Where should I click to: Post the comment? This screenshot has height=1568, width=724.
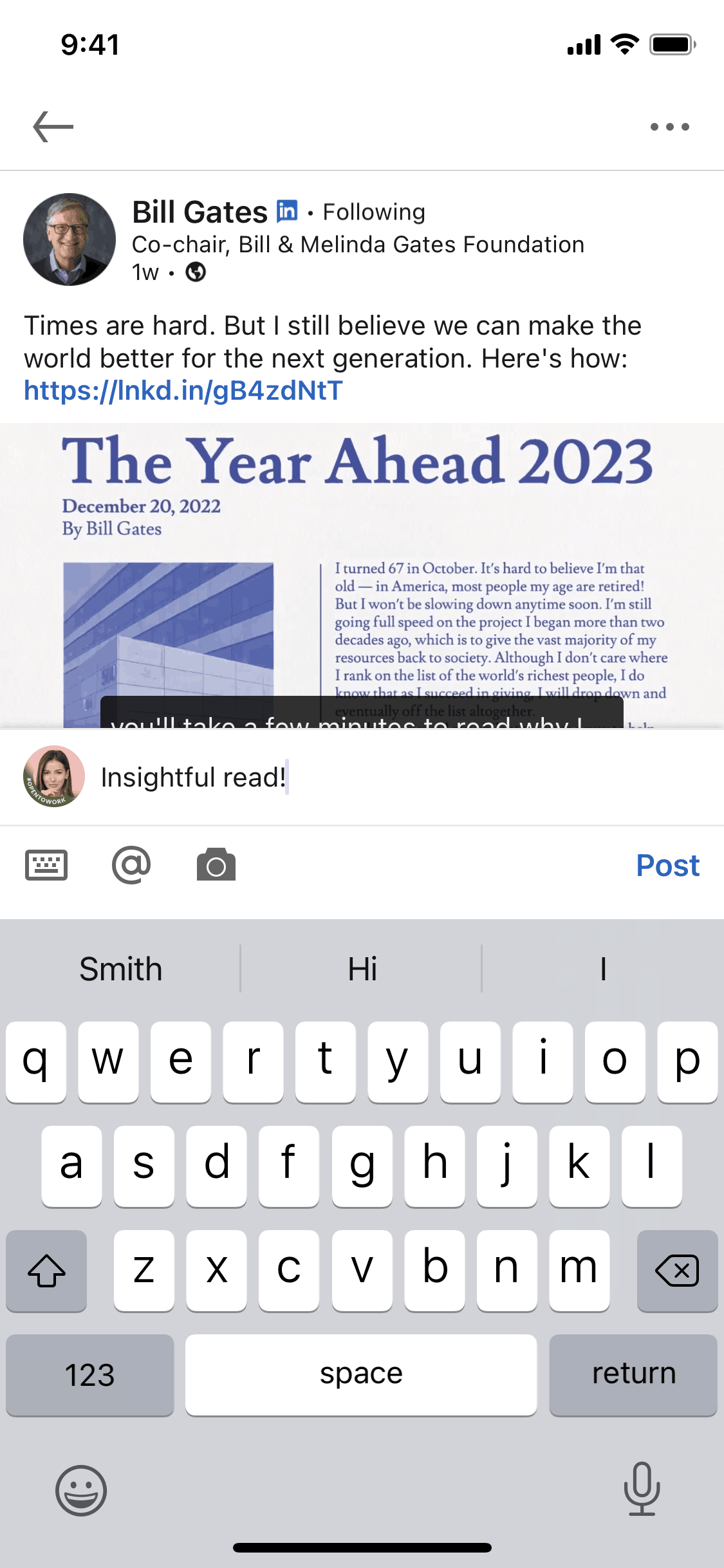[x=667, y=865]
